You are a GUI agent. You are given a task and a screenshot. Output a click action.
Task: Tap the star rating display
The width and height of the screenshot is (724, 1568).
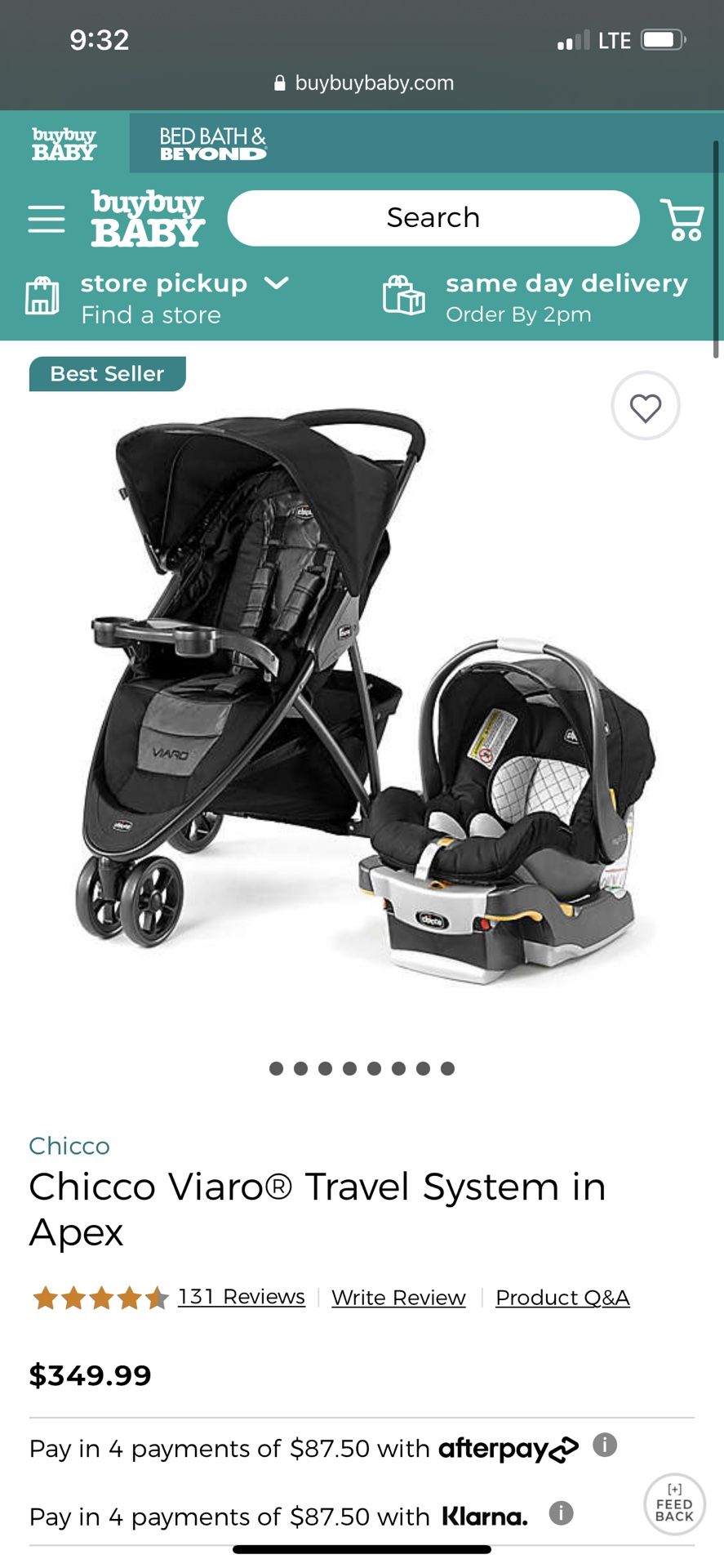click(x=100, y=1297)
